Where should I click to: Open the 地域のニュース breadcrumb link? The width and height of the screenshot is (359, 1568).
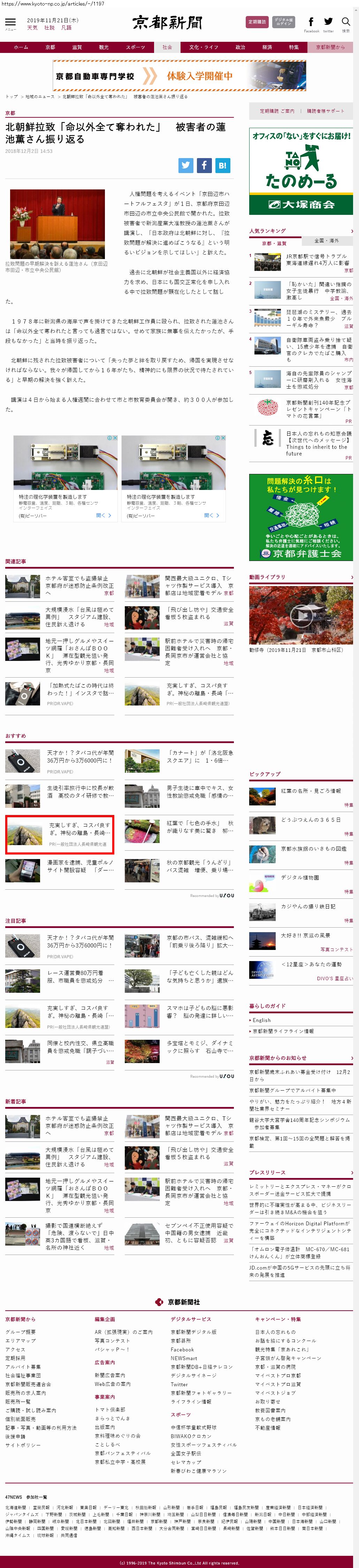40,97
